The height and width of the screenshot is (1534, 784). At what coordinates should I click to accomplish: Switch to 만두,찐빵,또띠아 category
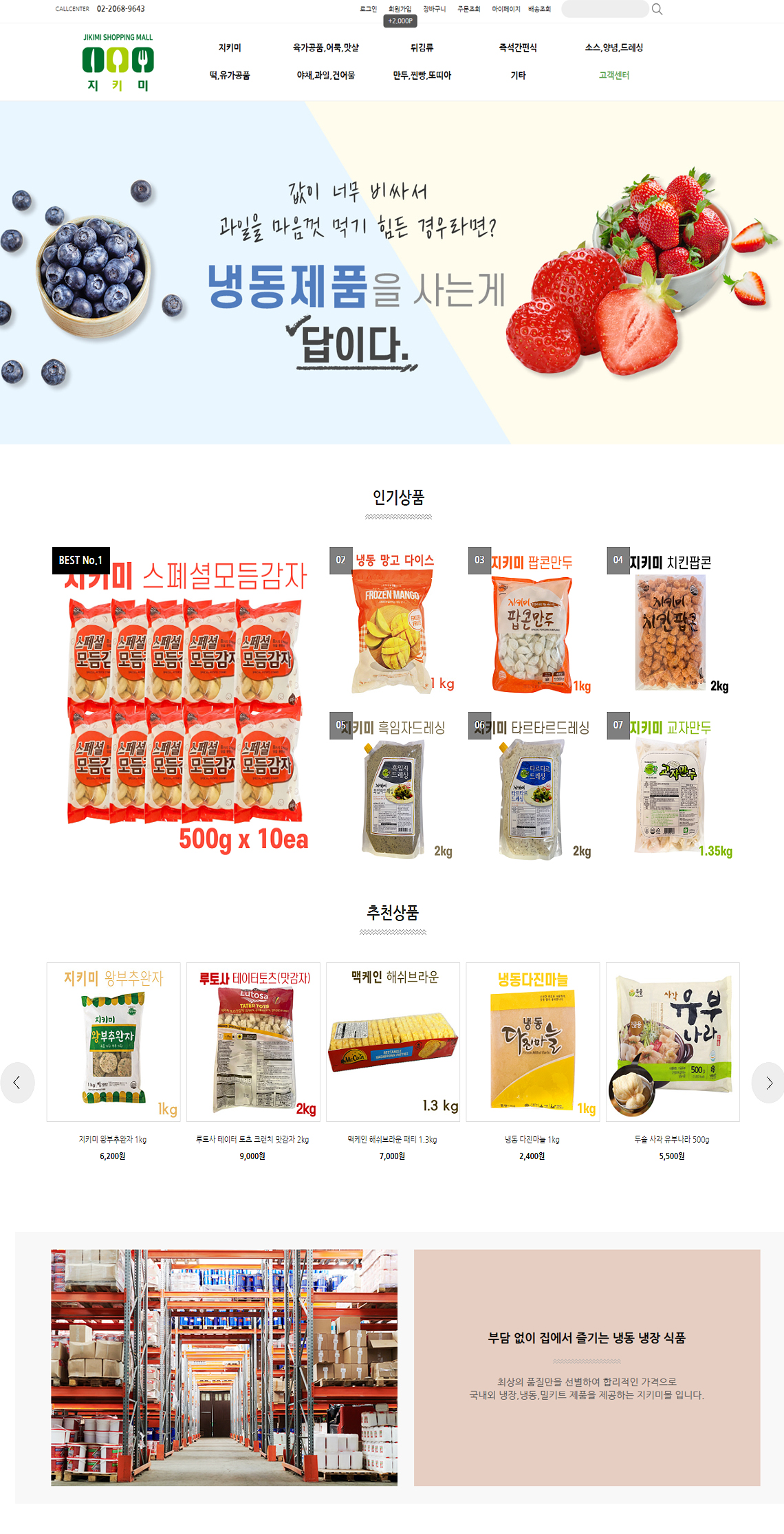[x=422, y=75]
